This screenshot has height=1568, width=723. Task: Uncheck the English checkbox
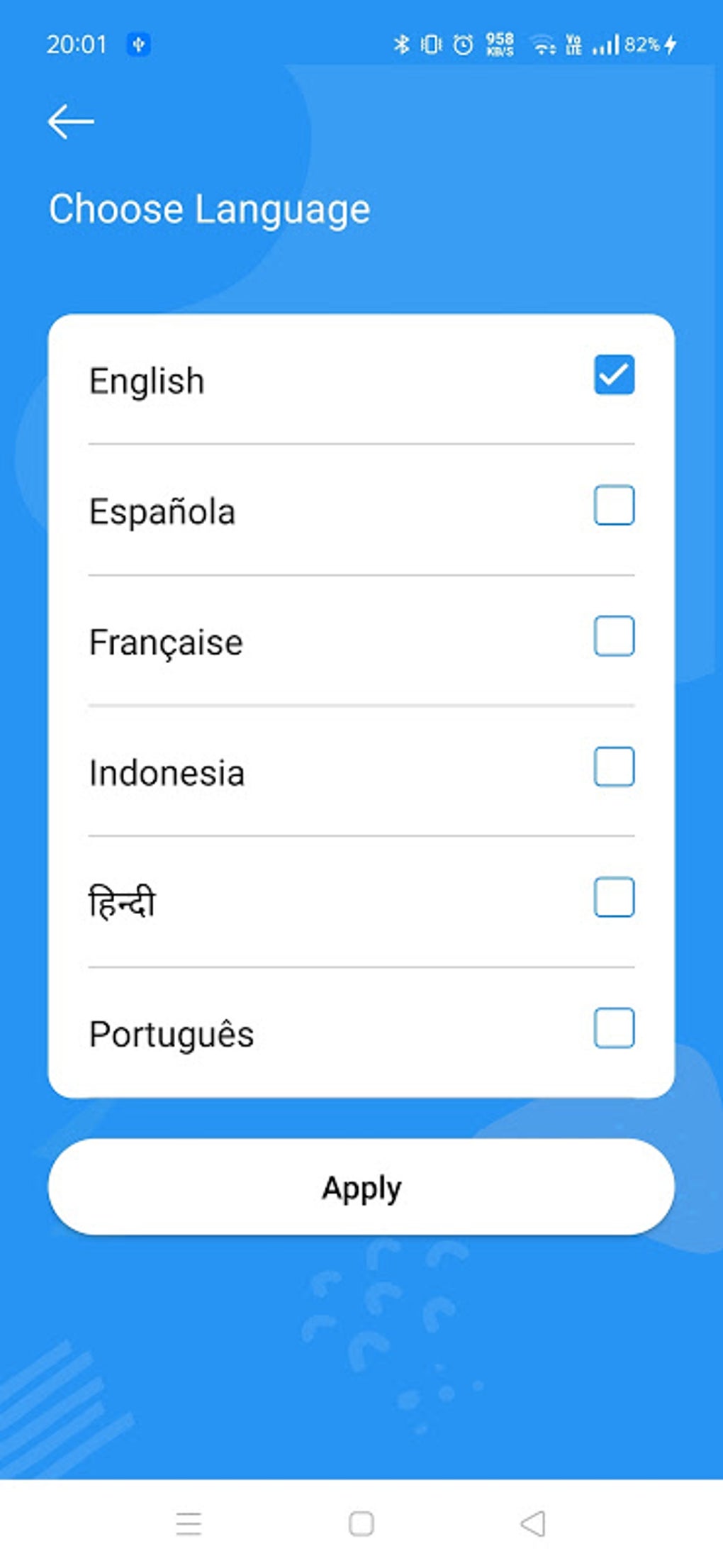[614, 374]
